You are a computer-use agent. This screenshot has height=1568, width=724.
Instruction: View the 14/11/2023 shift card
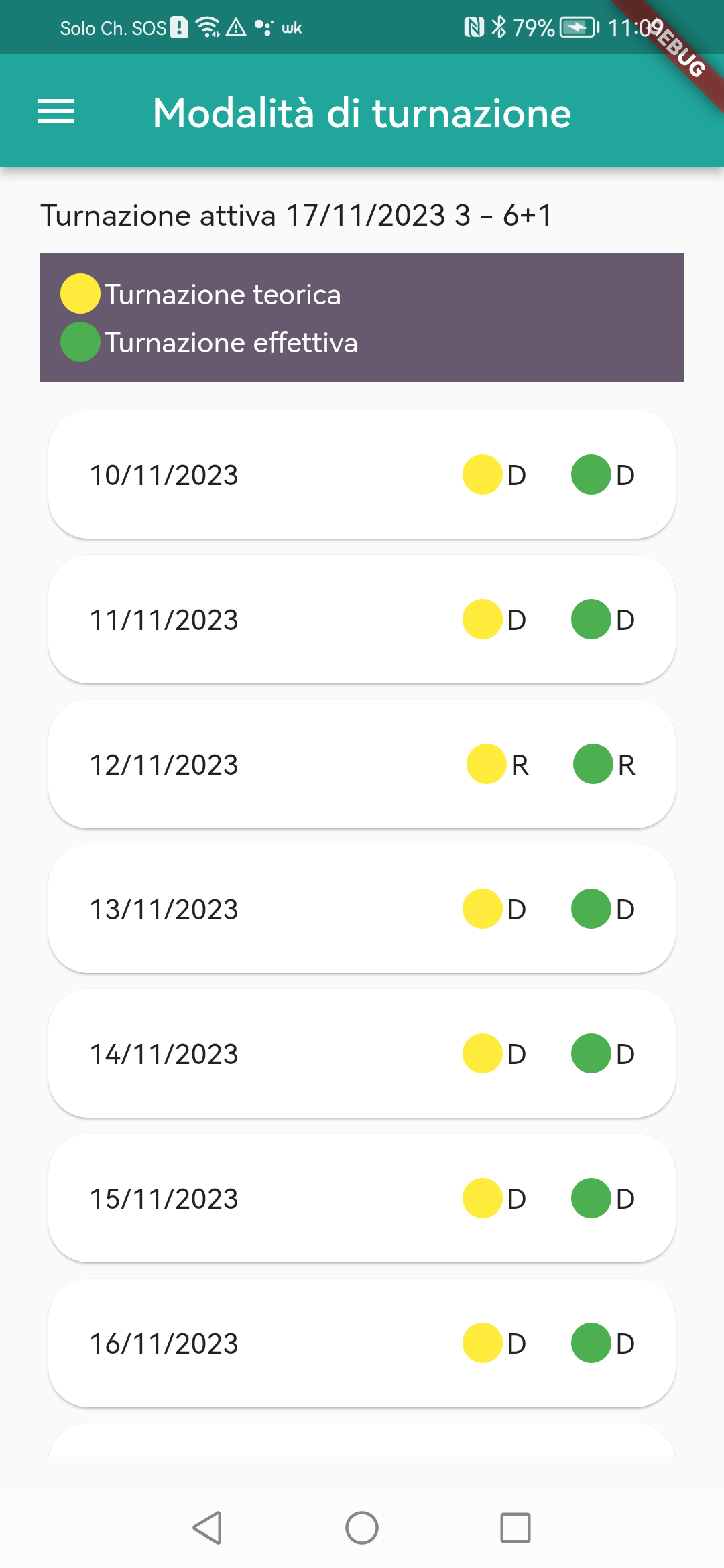(361, 1053)
